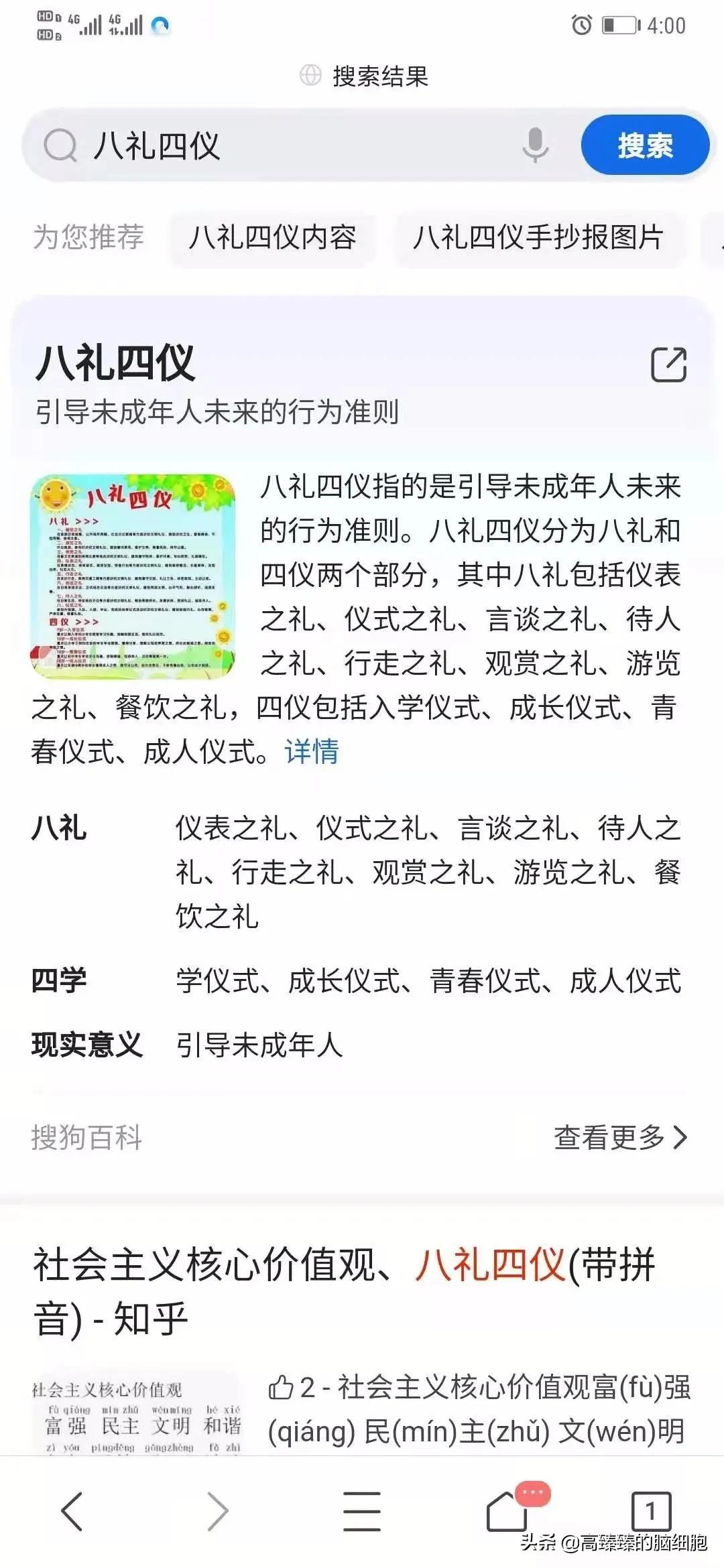Open the 详情 link after the summary
Viewport: 724px width, 1568px height.
(312, 751)
